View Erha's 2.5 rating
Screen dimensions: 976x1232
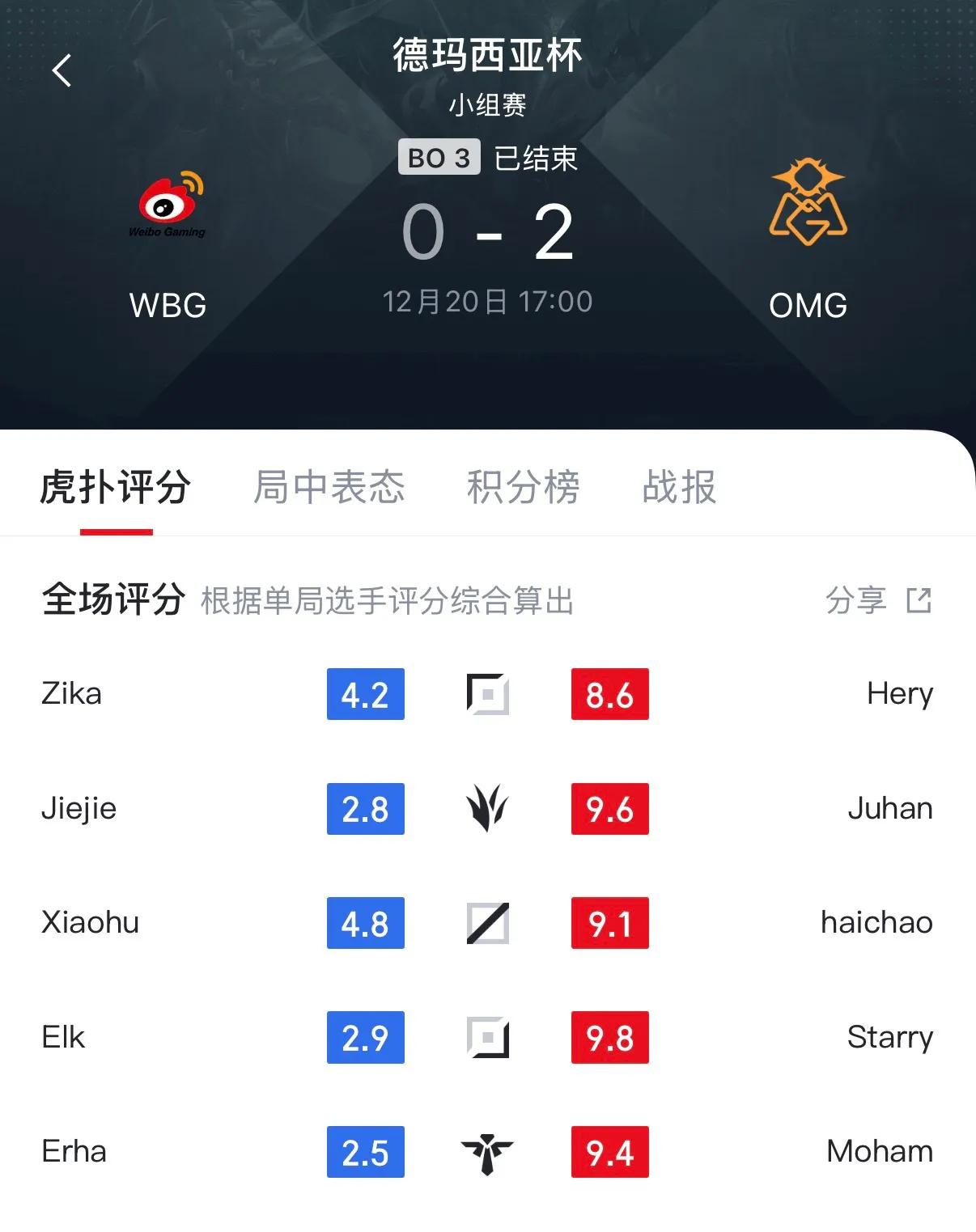pos(365,1152)
